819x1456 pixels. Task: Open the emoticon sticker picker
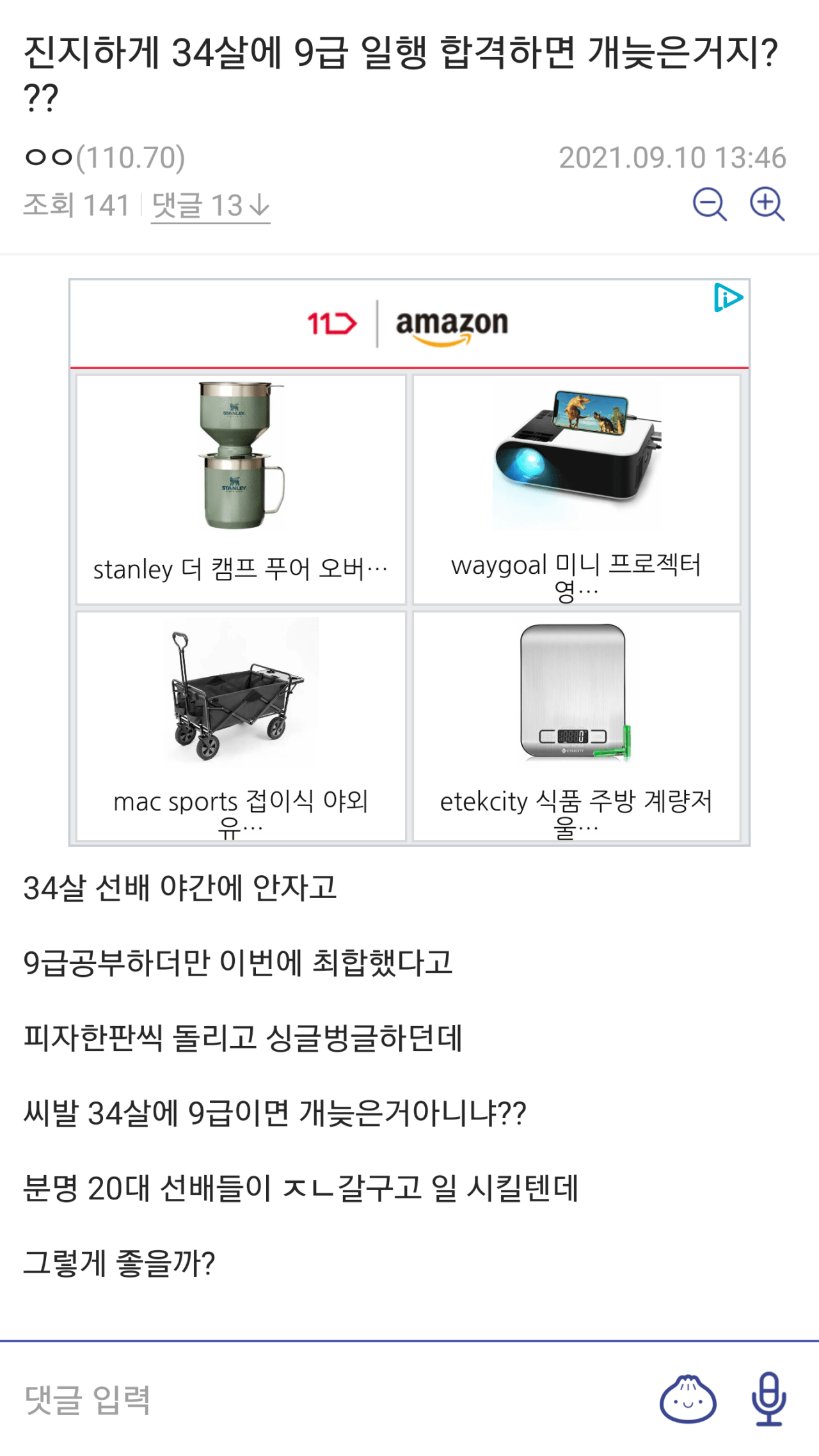coord(688,1400)
